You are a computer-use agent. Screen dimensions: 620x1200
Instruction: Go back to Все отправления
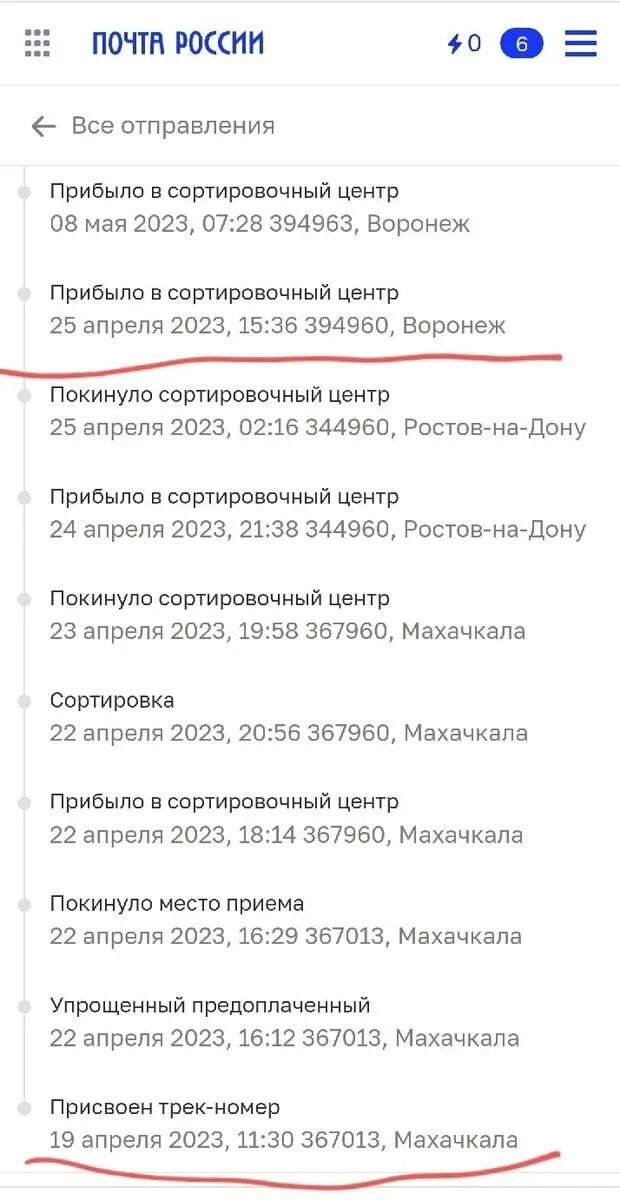click(152, 126)
